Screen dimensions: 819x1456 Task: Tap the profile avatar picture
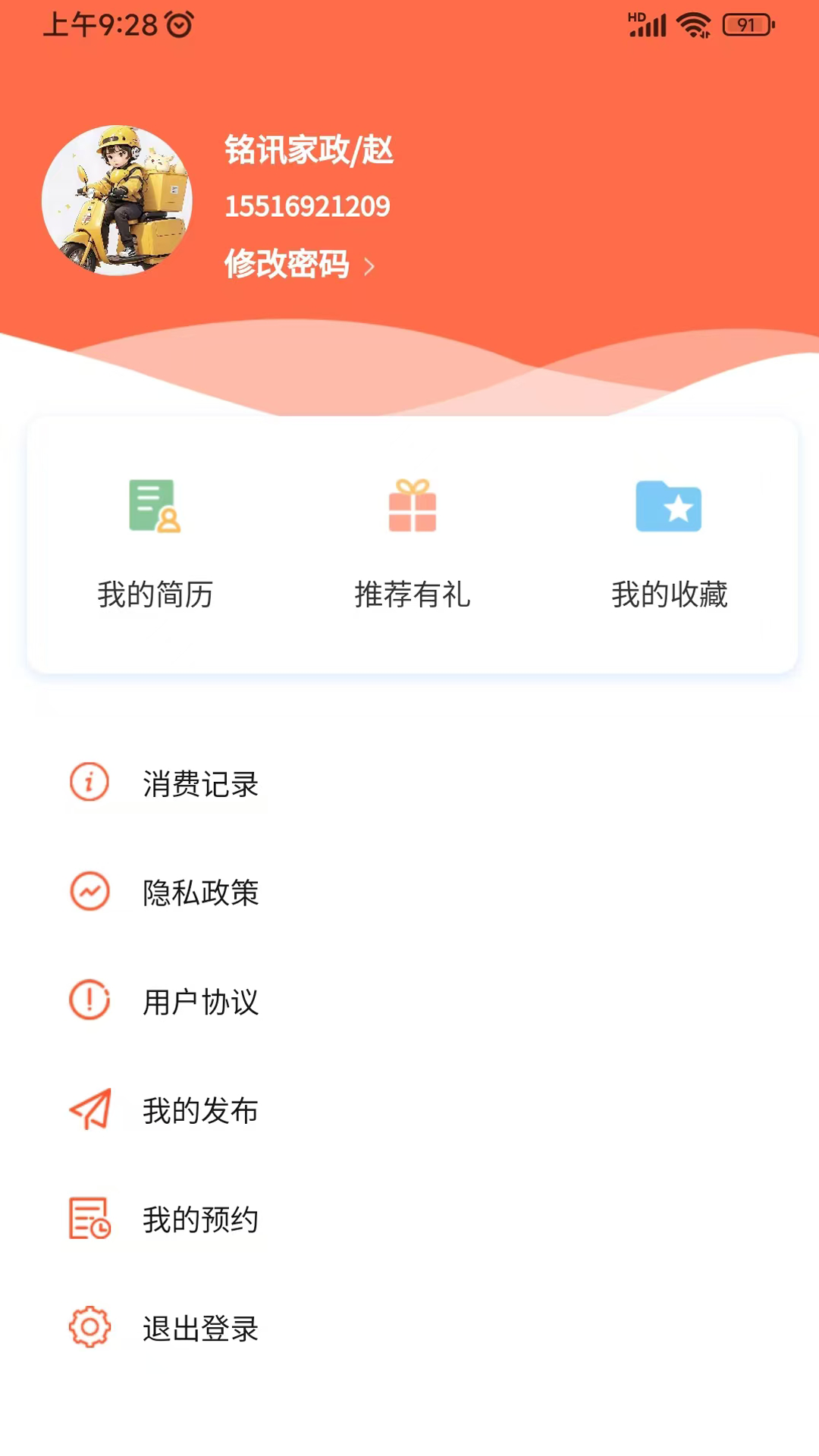click(x=117, y=200)
